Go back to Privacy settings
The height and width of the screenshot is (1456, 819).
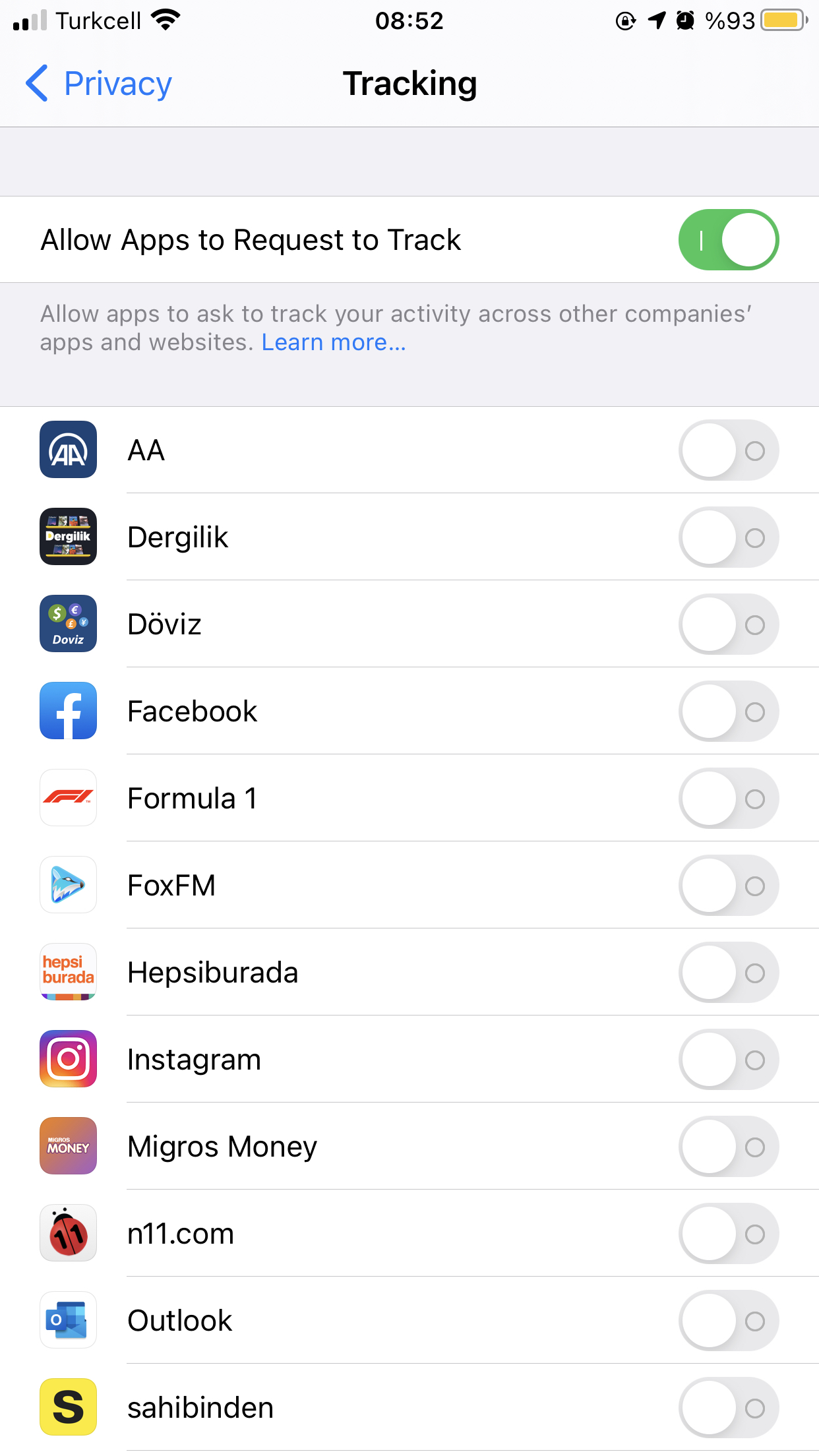click(x=99, y=84)
